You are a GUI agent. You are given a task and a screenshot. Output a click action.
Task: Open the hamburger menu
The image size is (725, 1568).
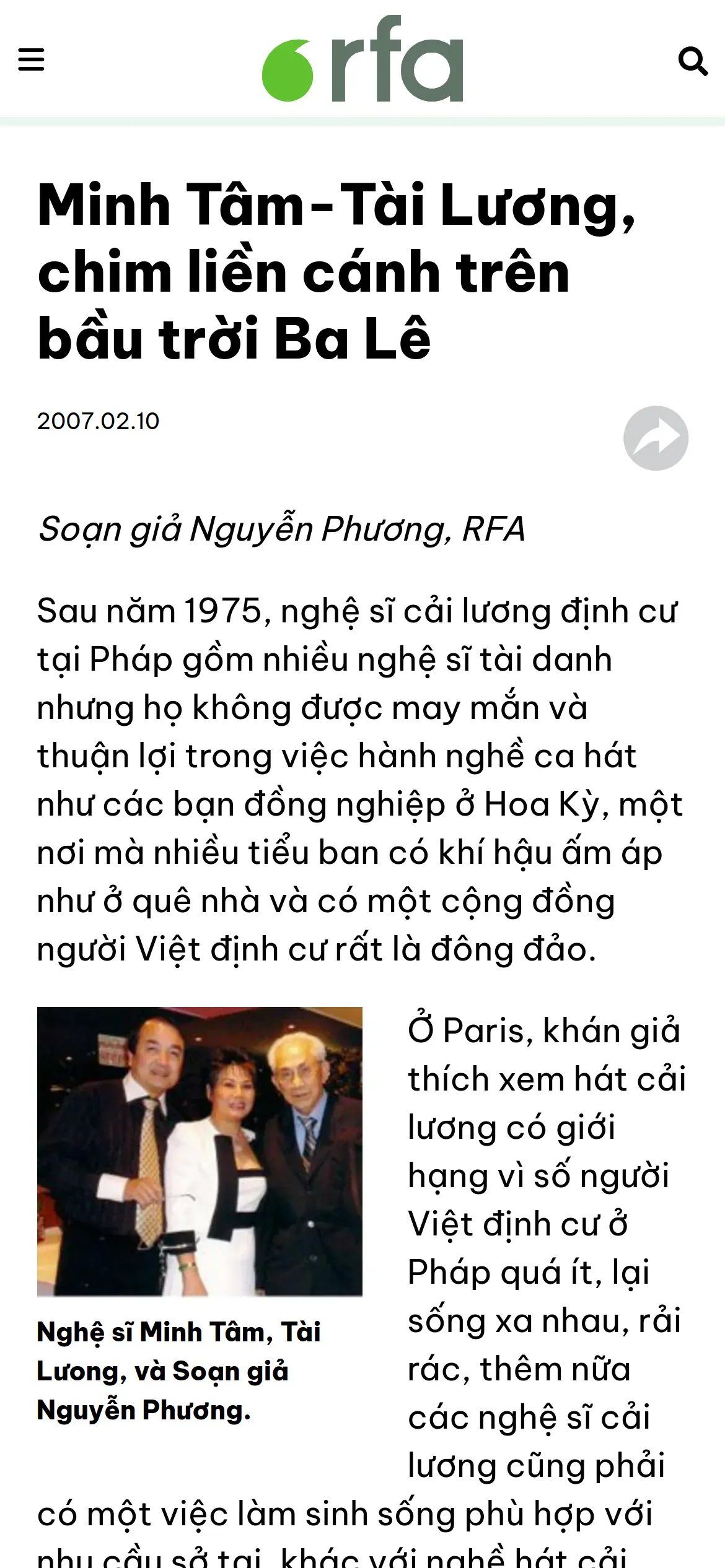point(31,60)
